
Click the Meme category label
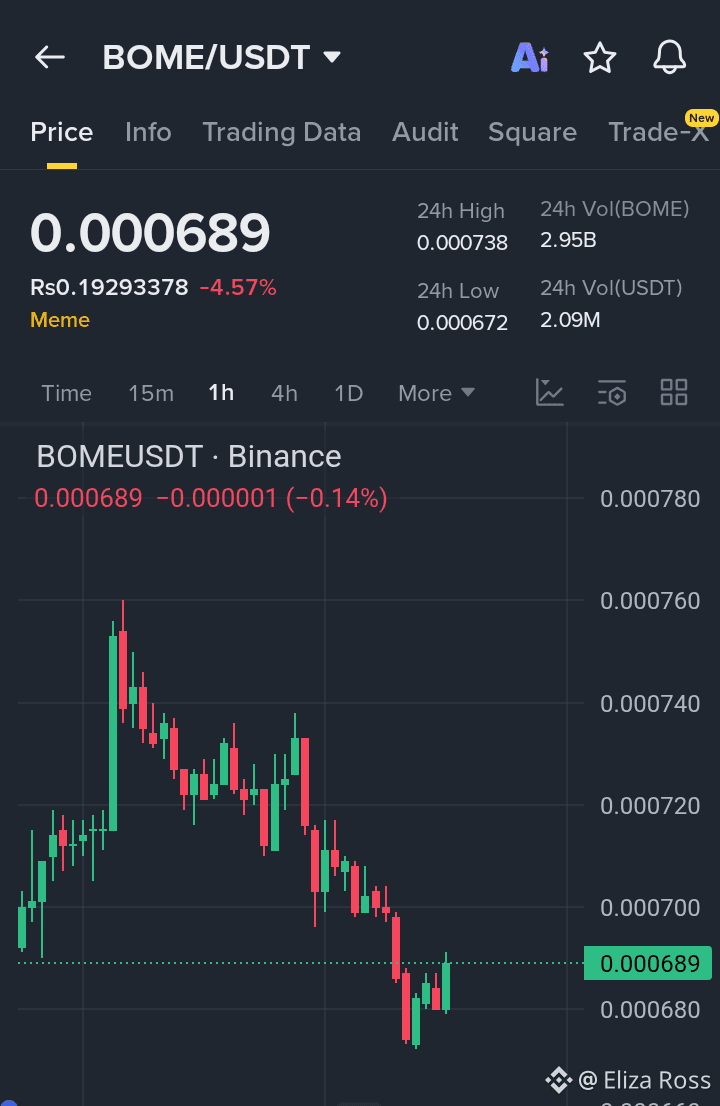click(60, 320)
